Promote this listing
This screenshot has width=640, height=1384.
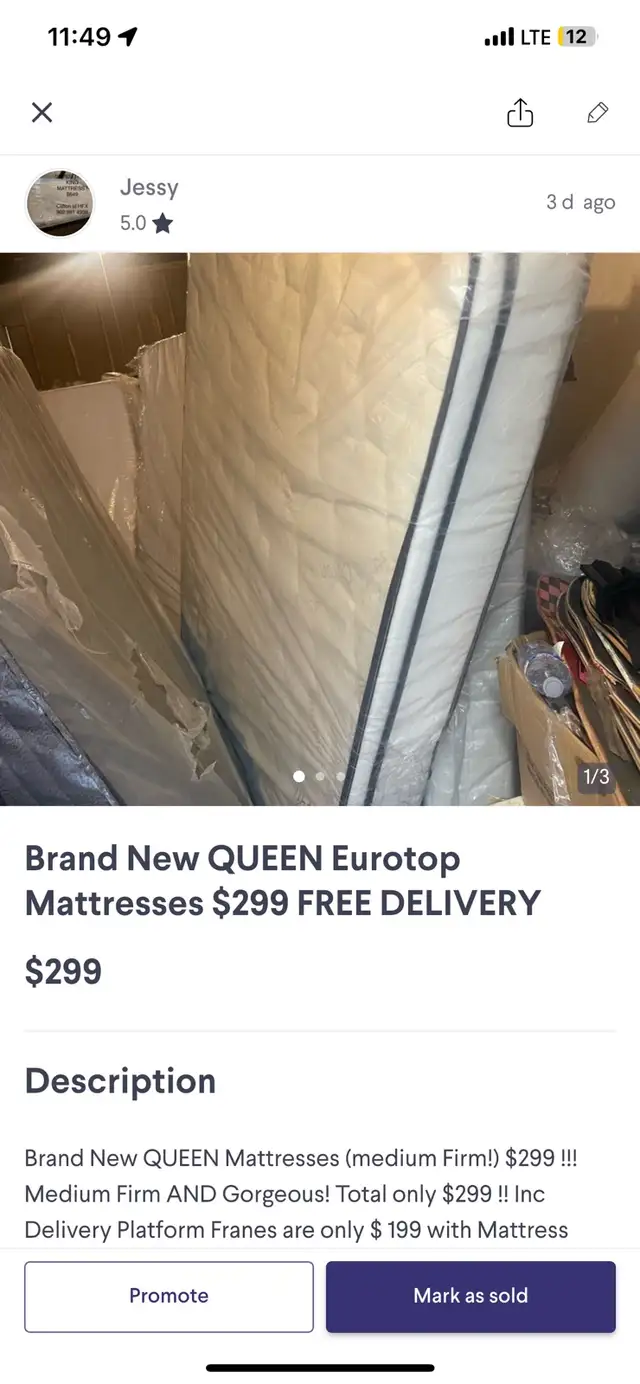[169, 1296]
